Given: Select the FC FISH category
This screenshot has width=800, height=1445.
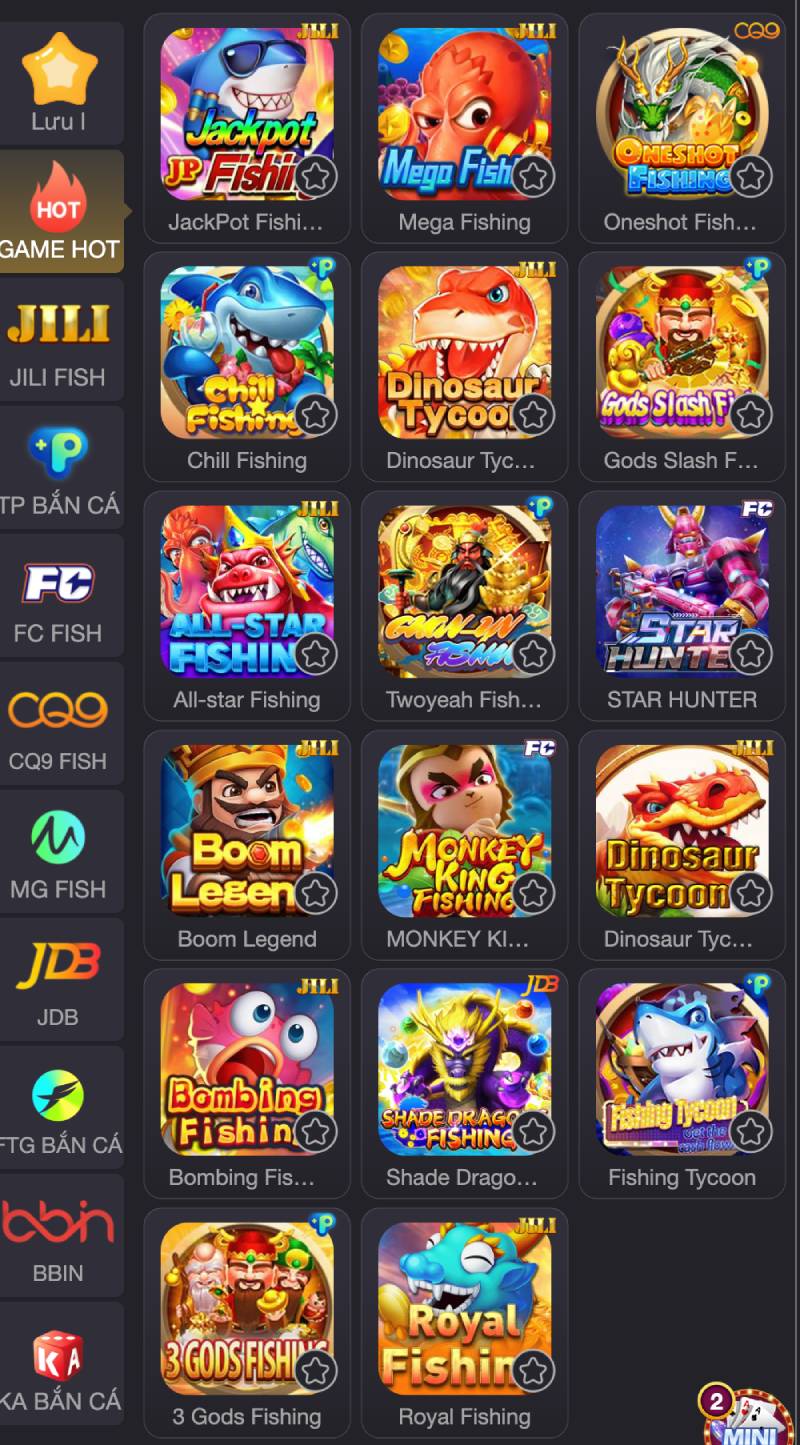Looking at the screenshot, I should pyautogui.click(x=58, y=596).
